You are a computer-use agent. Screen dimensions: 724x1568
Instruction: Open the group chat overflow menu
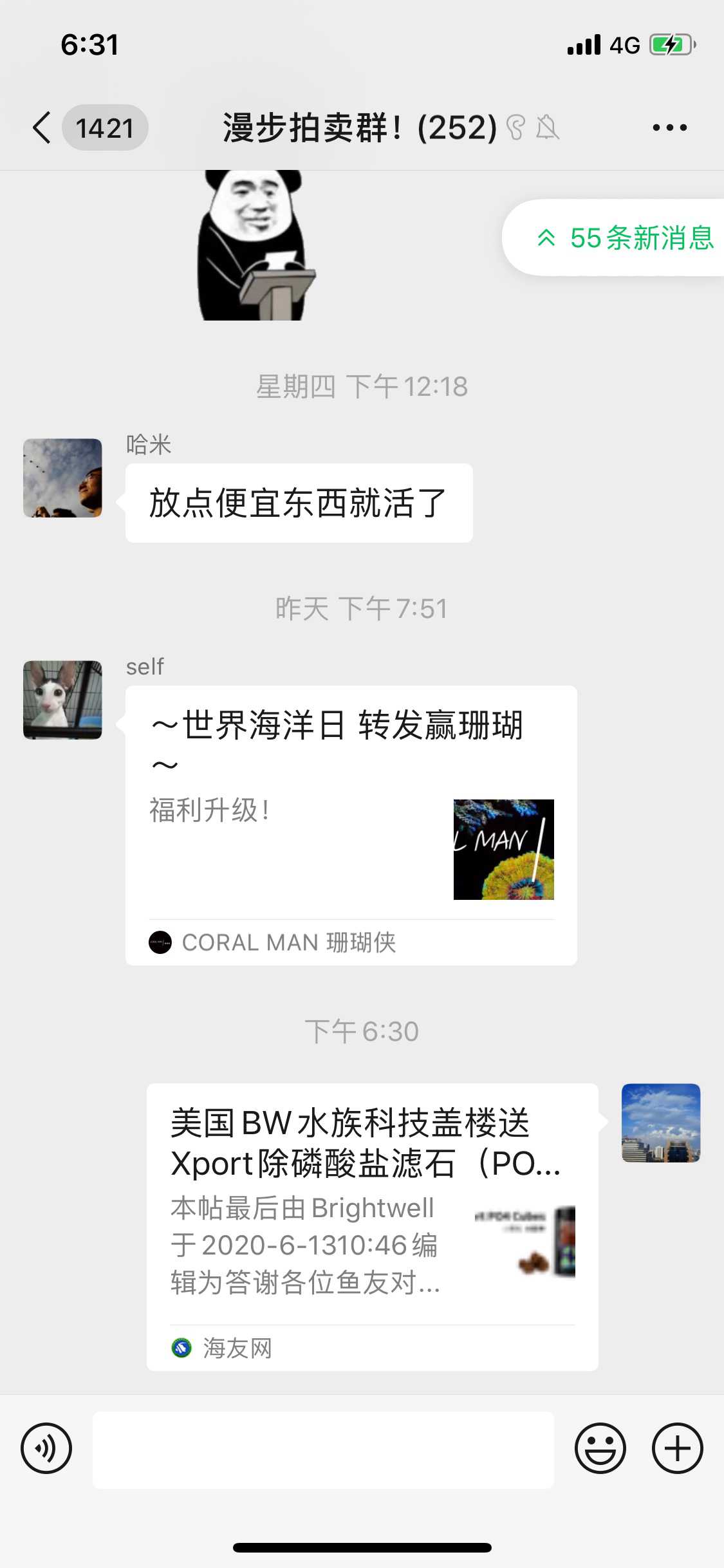669,127
